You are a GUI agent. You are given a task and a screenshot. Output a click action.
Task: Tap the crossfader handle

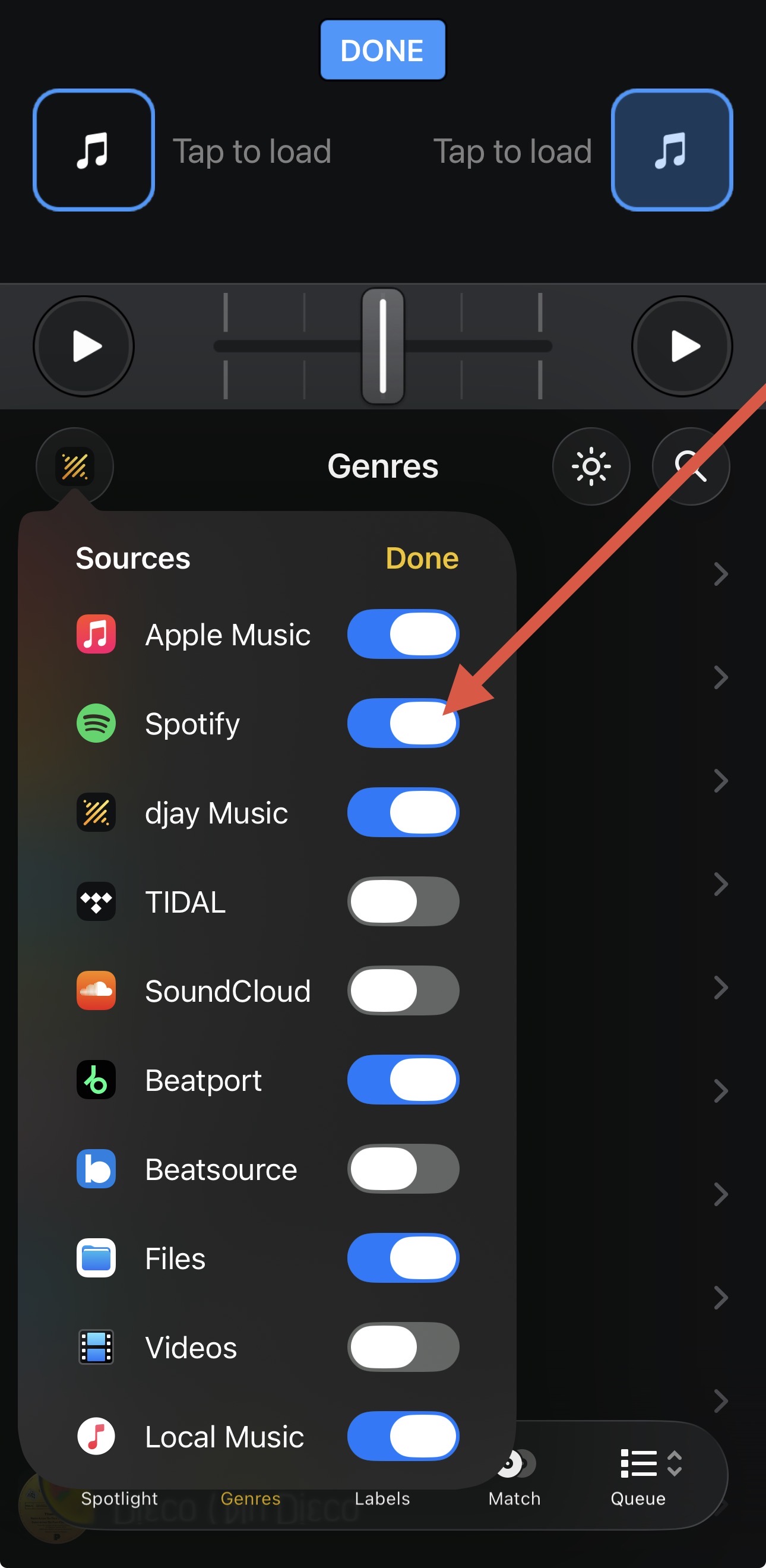pyautogui.click(x=382, y=346)
